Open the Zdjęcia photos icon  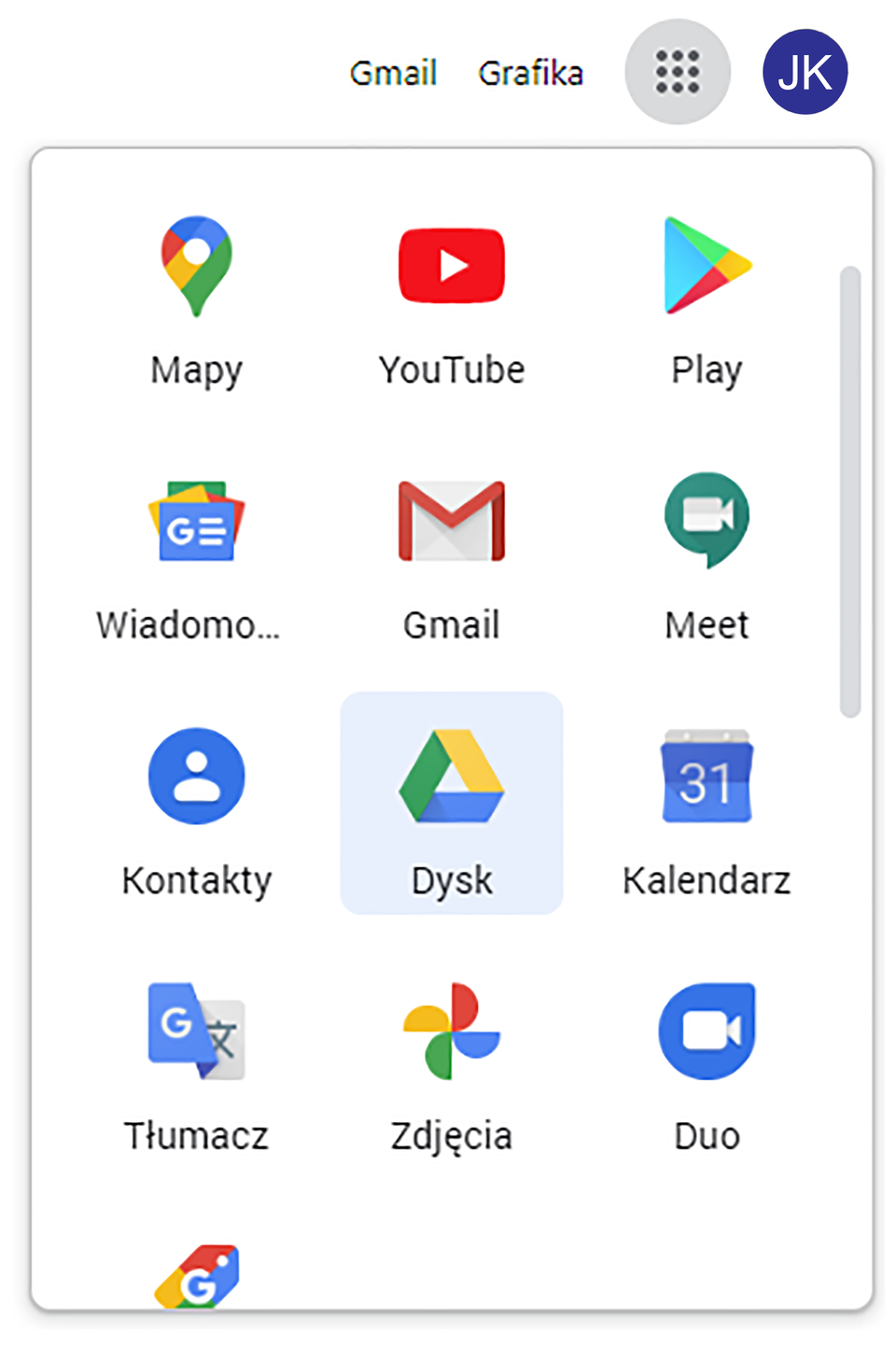[451, 1030]
